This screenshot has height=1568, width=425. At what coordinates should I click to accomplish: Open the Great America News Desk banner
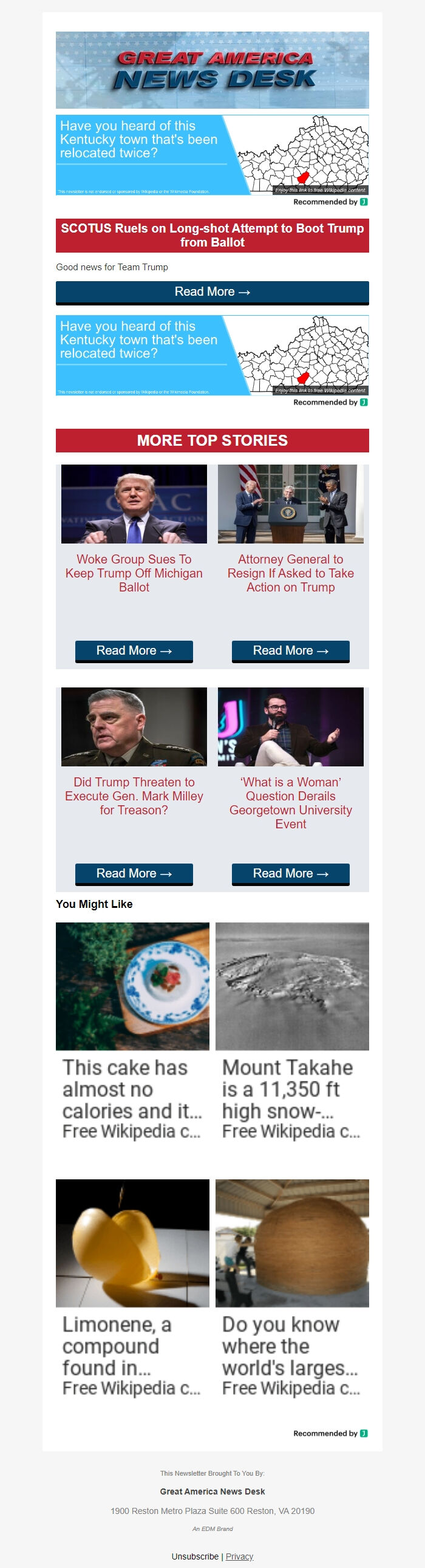pyautogui.click(x=212, y=70)
